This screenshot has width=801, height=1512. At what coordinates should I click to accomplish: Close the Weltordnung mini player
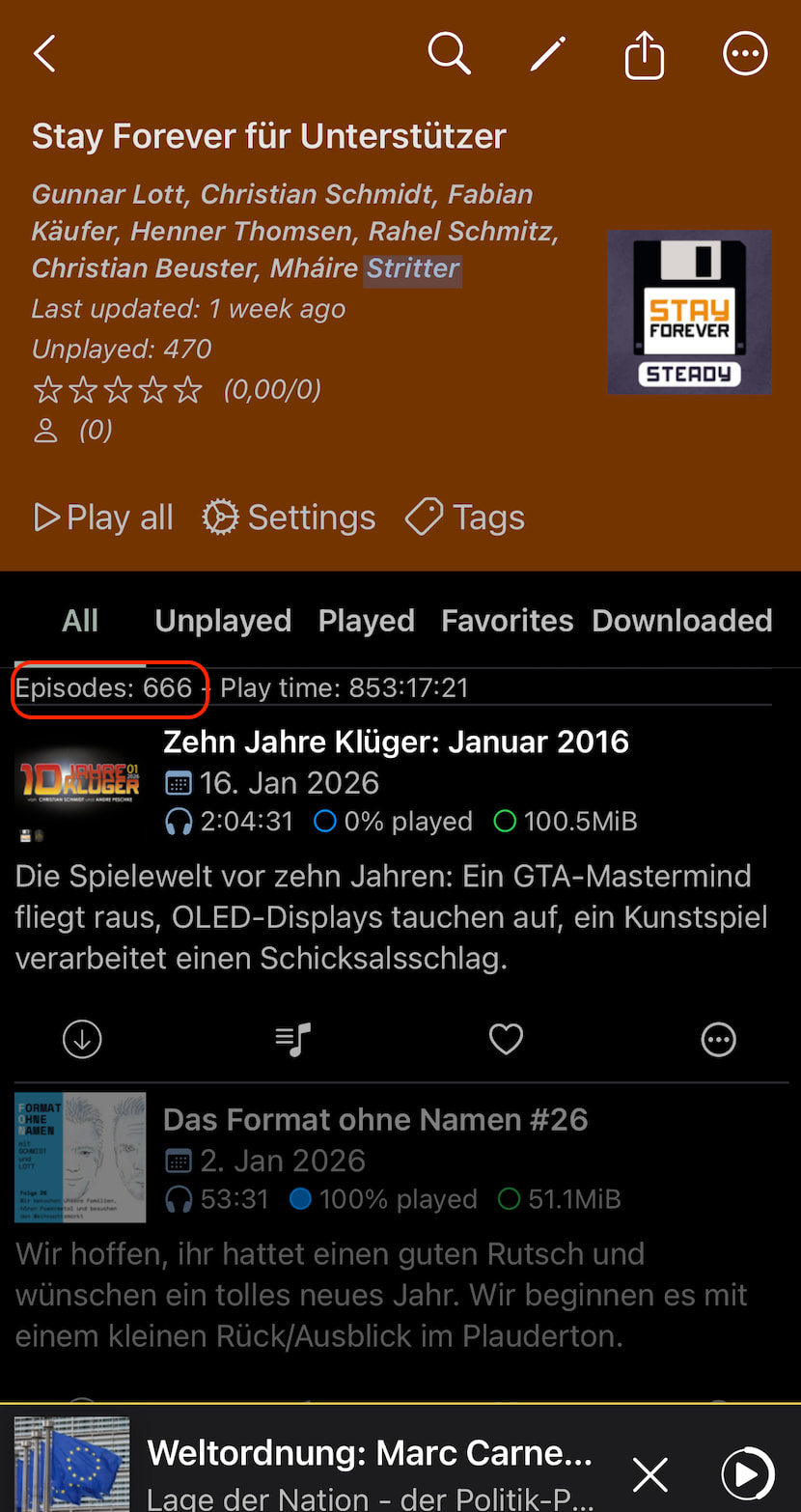(x=649, y=1474)
